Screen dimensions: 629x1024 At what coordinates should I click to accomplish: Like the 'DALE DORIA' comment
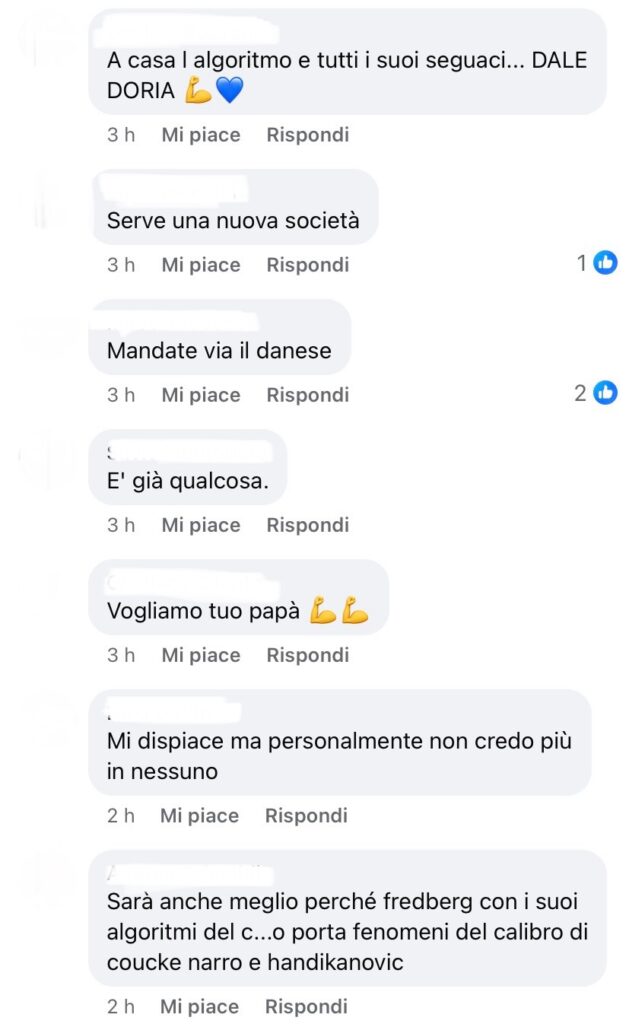[201, 134]
